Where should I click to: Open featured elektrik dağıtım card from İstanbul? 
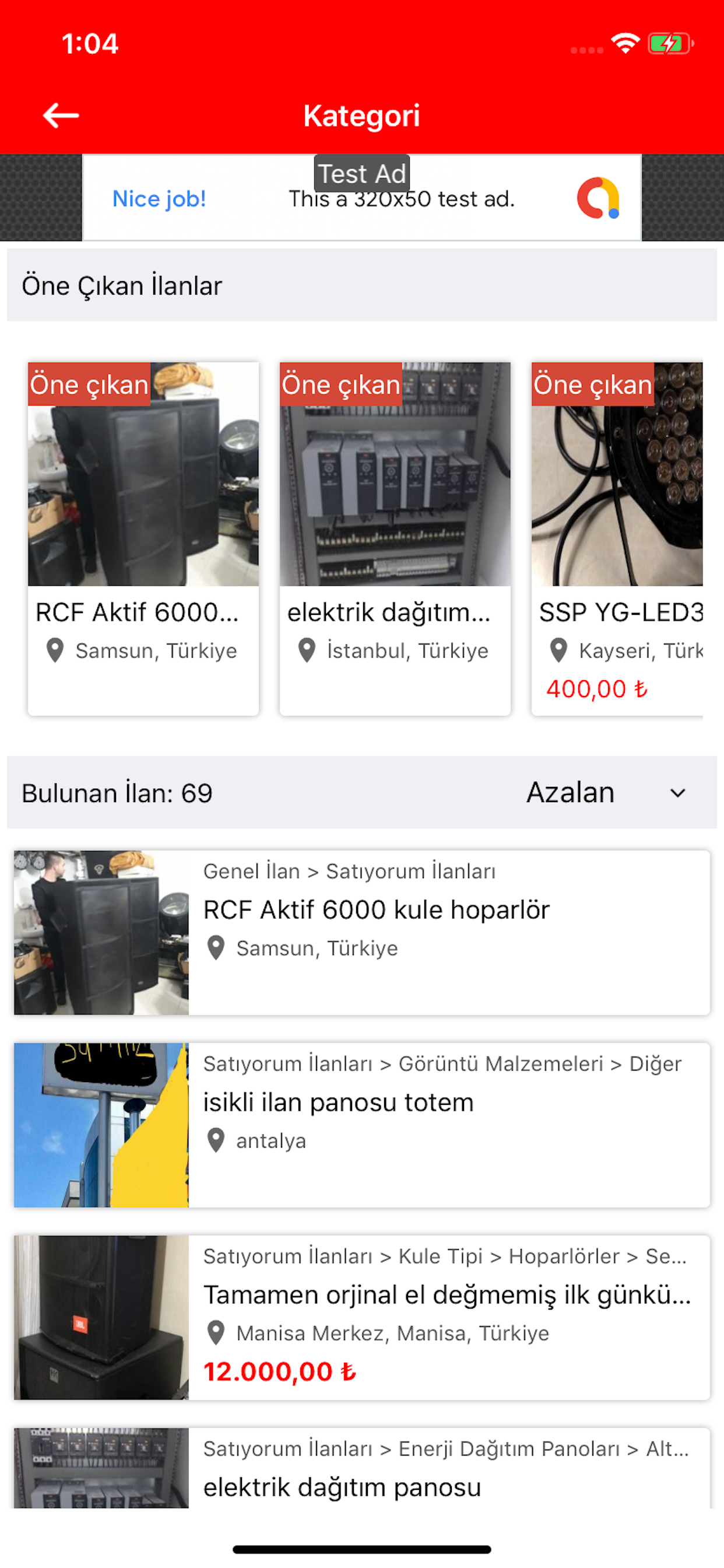point(395,538)
